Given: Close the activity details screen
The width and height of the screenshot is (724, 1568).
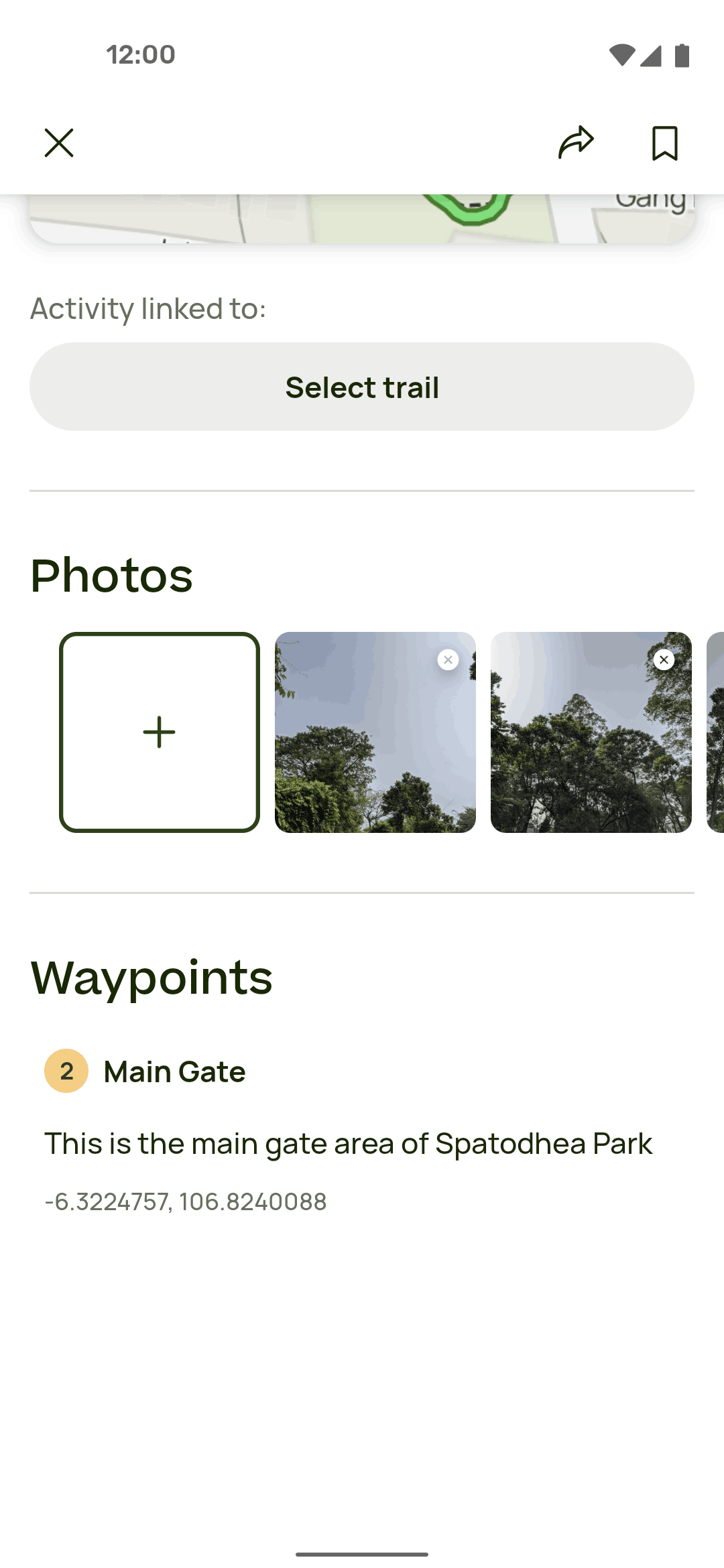Looking at the screenshot, I should click(59, 143).
